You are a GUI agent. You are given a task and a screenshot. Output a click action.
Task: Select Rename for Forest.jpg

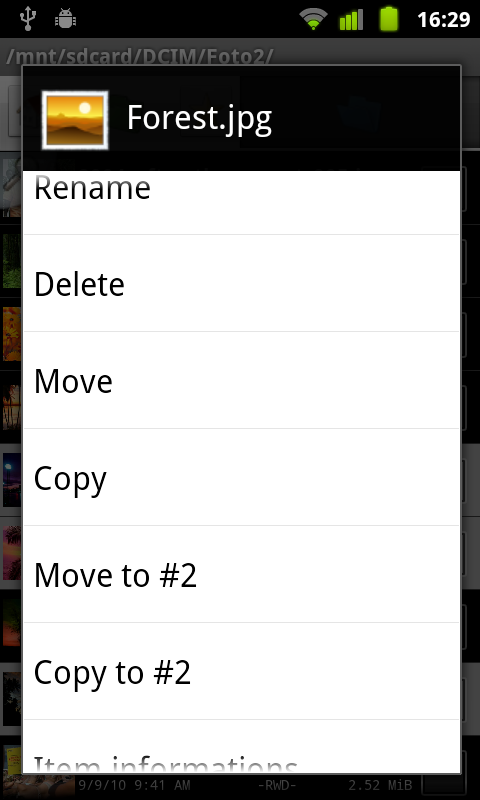[241, 203]
